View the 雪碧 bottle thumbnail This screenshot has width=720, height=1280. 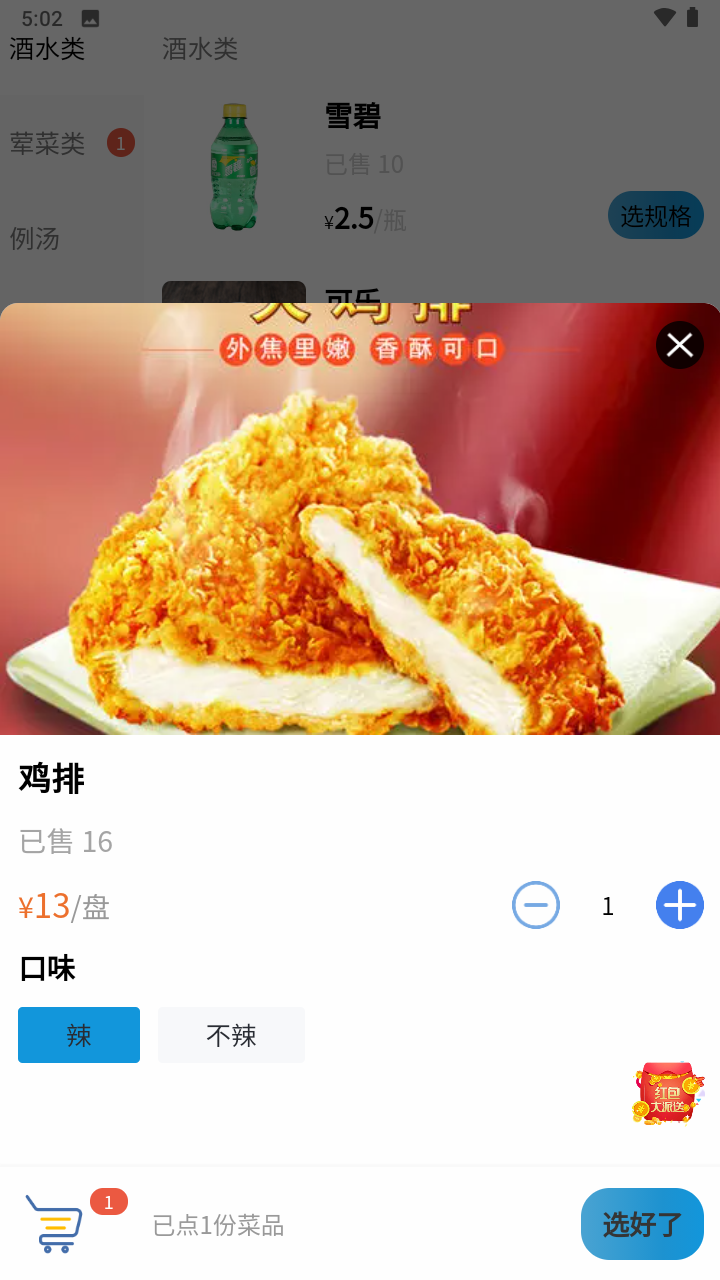click(233, 166)
